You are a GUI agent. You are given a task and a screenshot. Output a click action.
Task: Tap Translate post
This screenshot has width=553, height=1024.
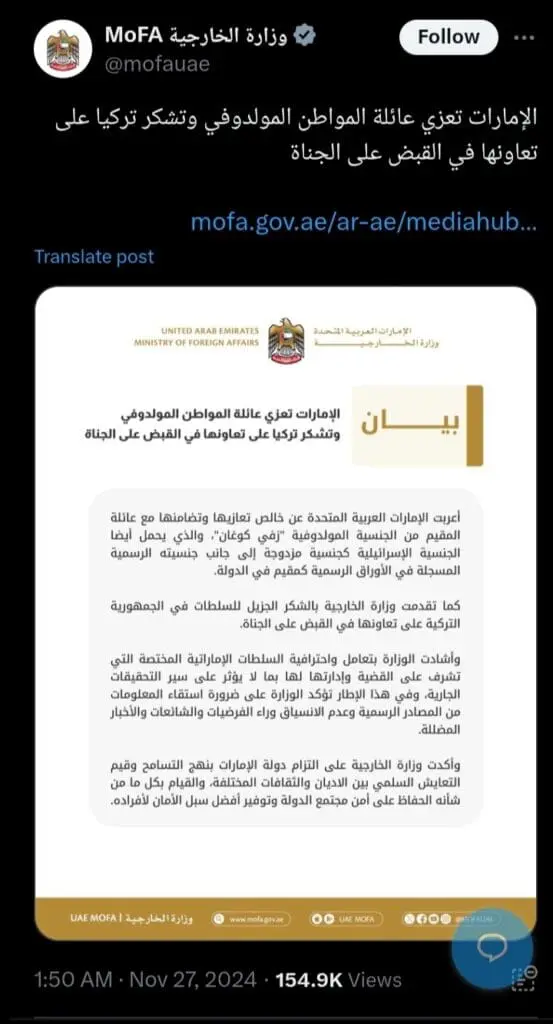click(x=94, y=257)
